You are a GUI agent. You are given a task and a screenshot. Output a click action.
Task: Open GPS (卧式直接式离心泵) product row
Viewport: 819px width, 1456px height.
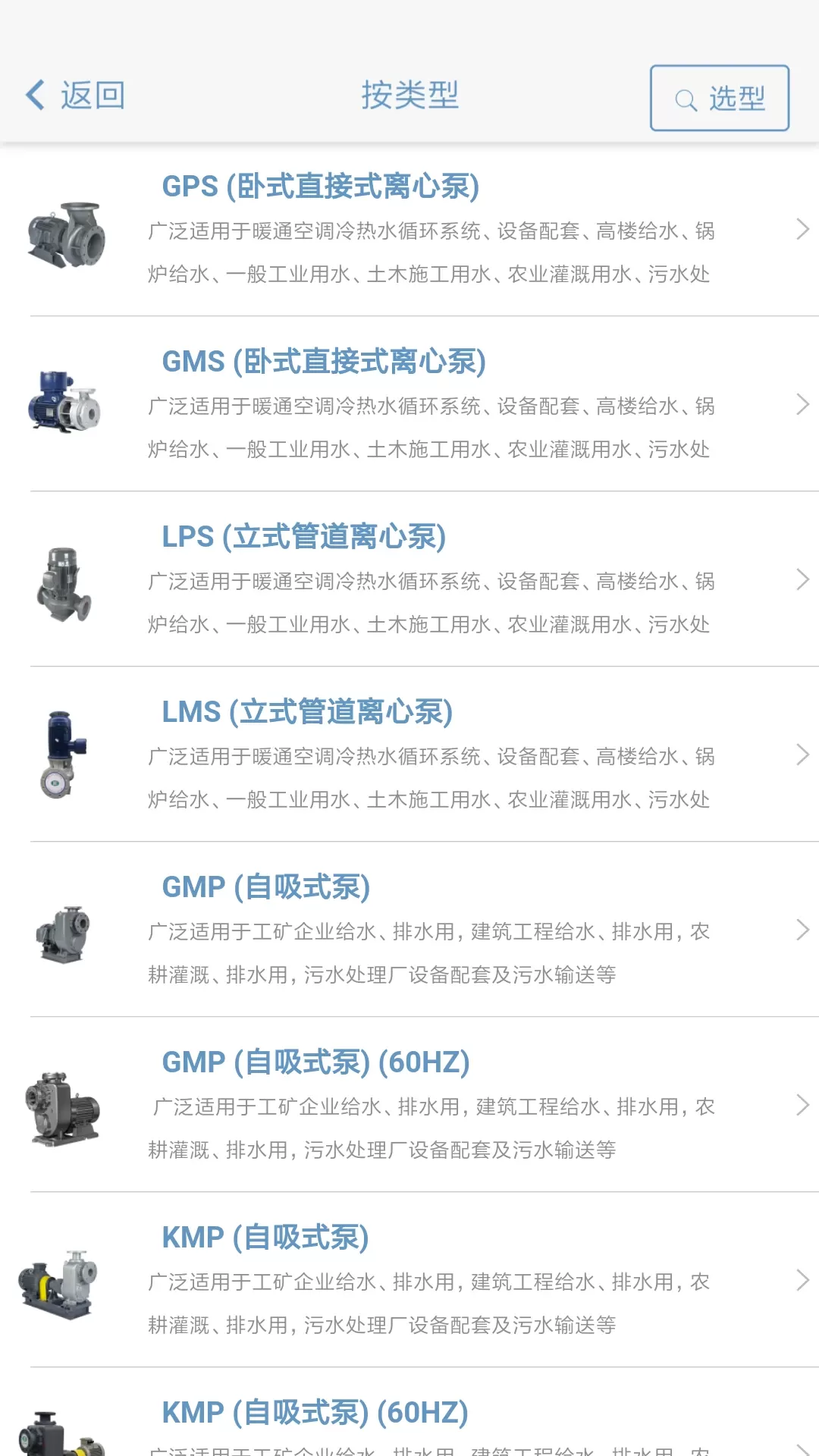[409, 229]
